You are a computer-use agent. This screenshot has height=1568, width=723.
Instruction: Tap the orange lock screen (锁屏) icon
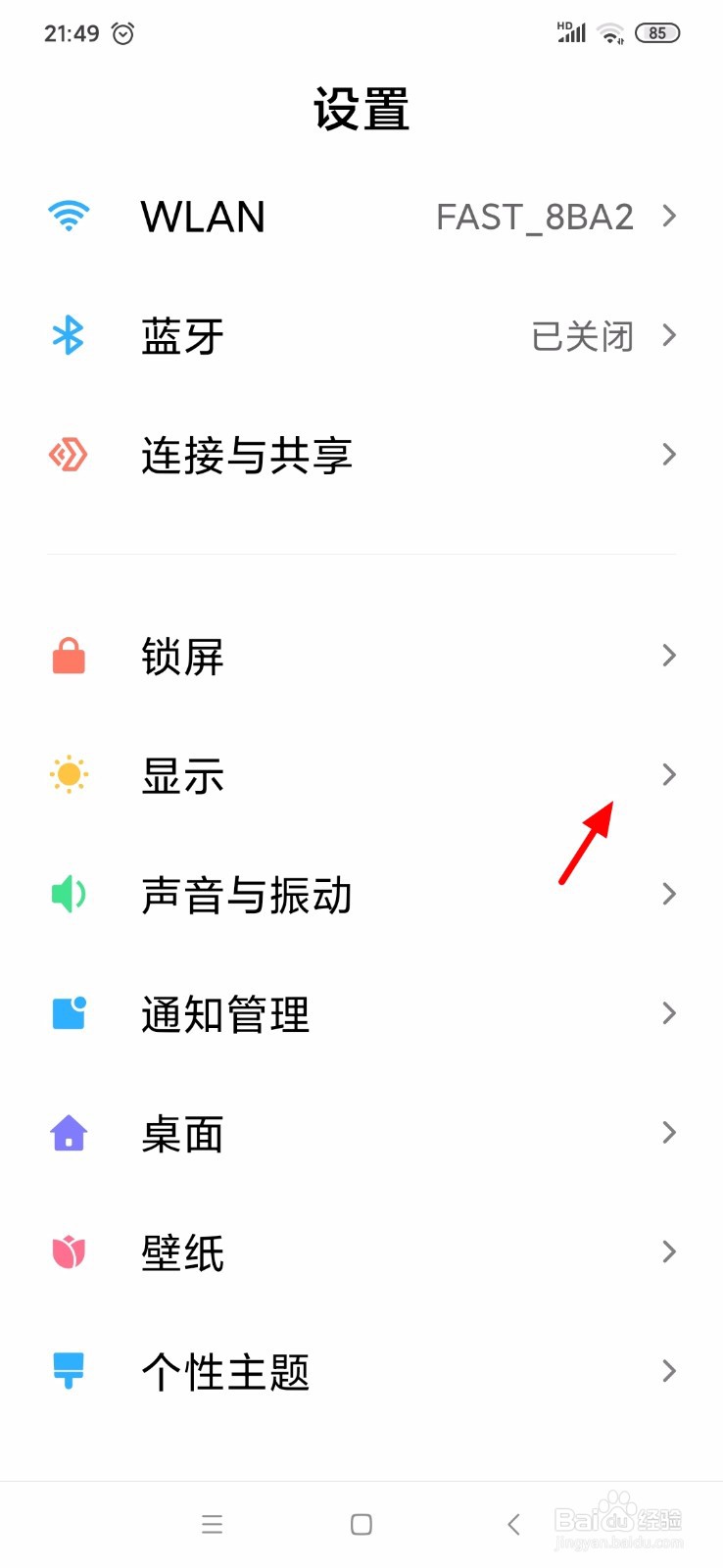pyautogui.click(x=68, y=655)
